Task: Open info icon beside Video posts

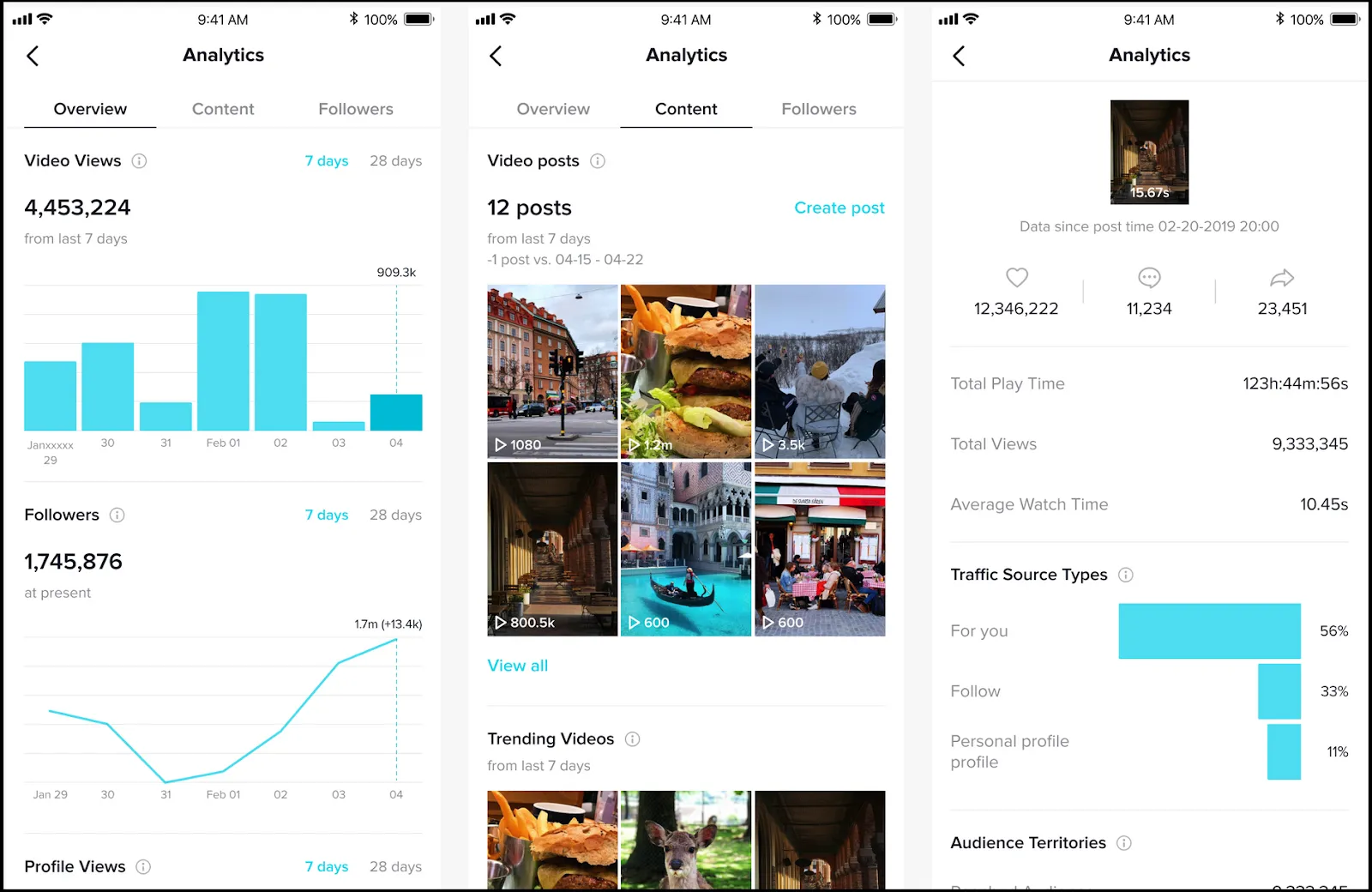Action: (598, 161)
